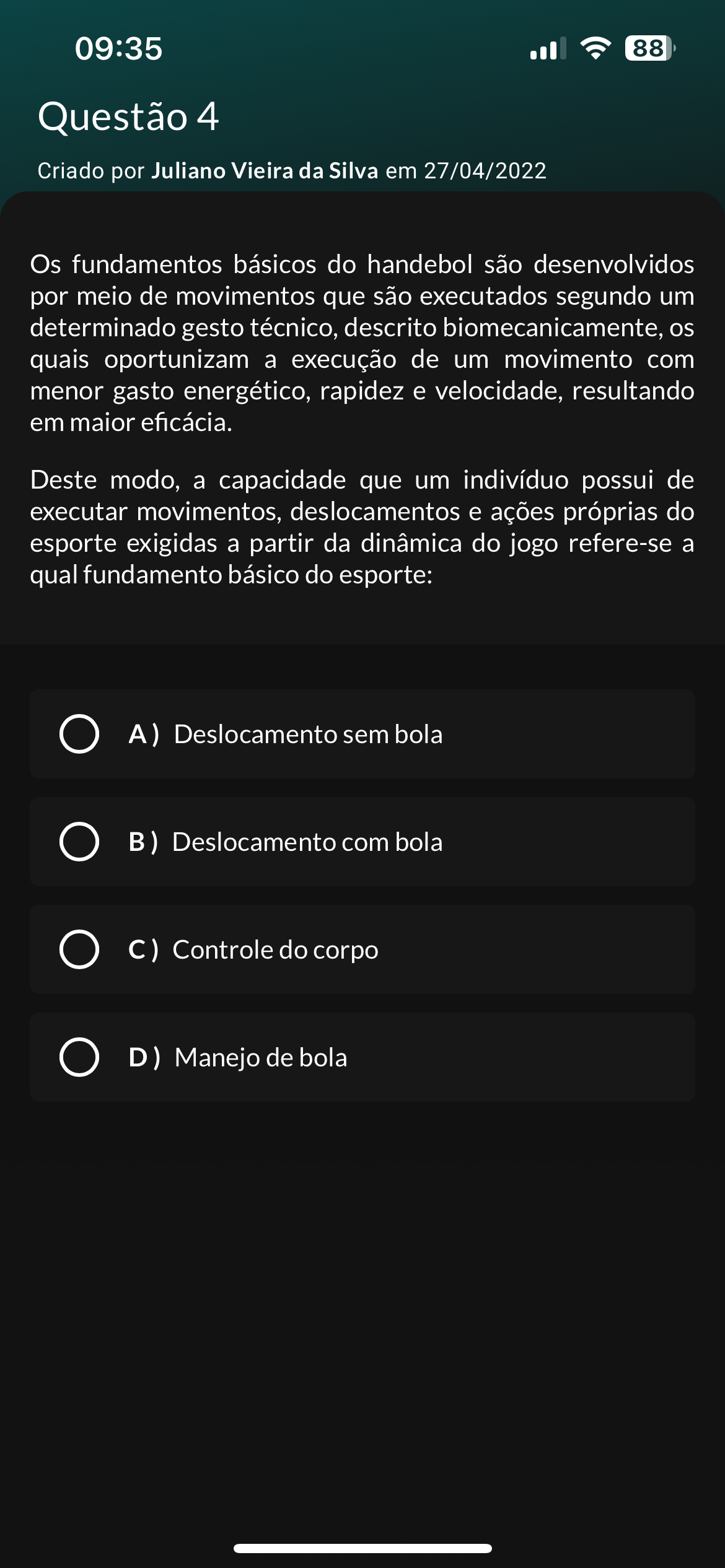Pick answer D Manejo de bola
The image size is (725, 1568).
[x=362, y=1057]
